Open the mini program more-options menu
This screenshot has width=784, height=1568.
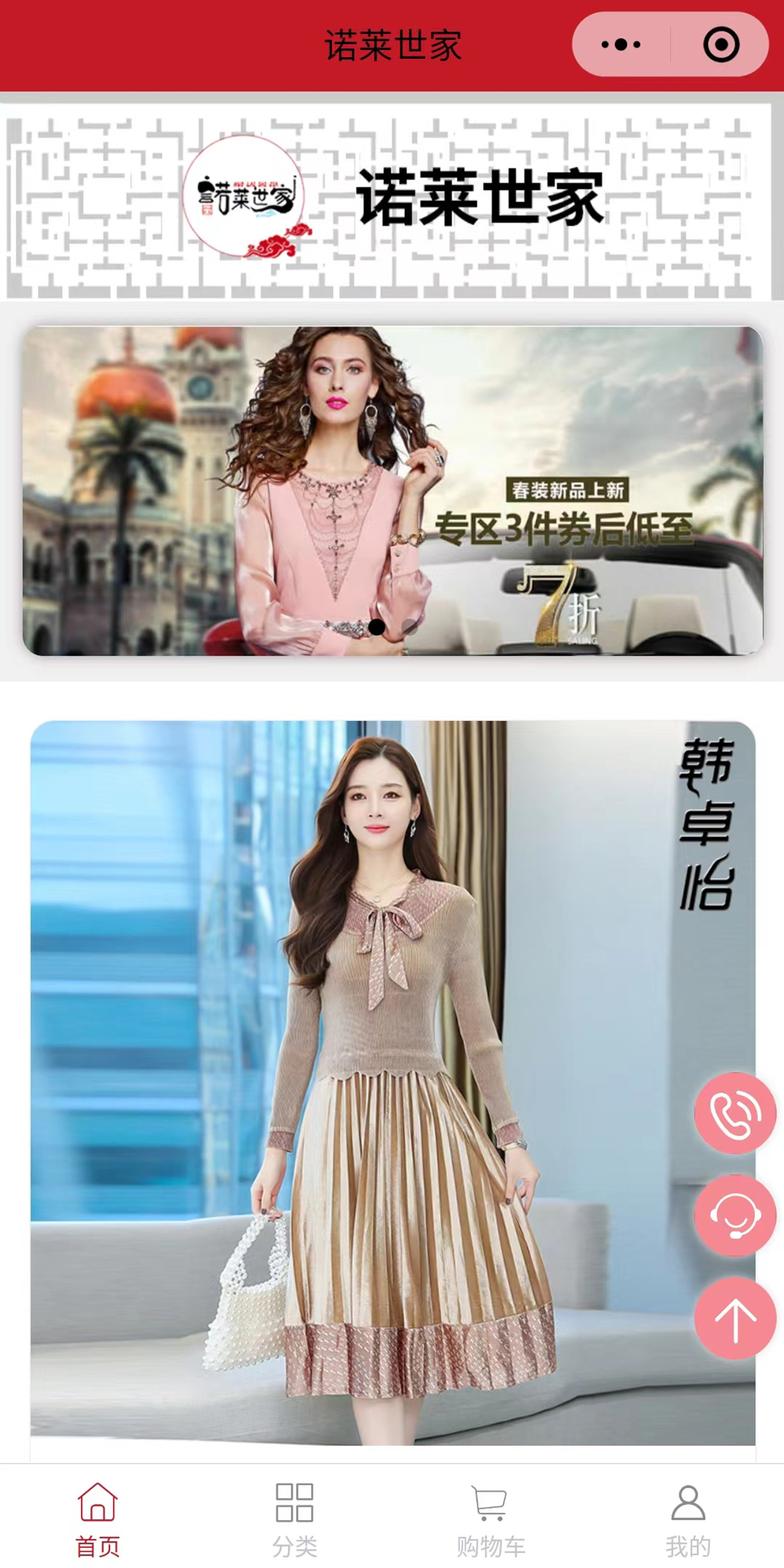coord(621,45)
